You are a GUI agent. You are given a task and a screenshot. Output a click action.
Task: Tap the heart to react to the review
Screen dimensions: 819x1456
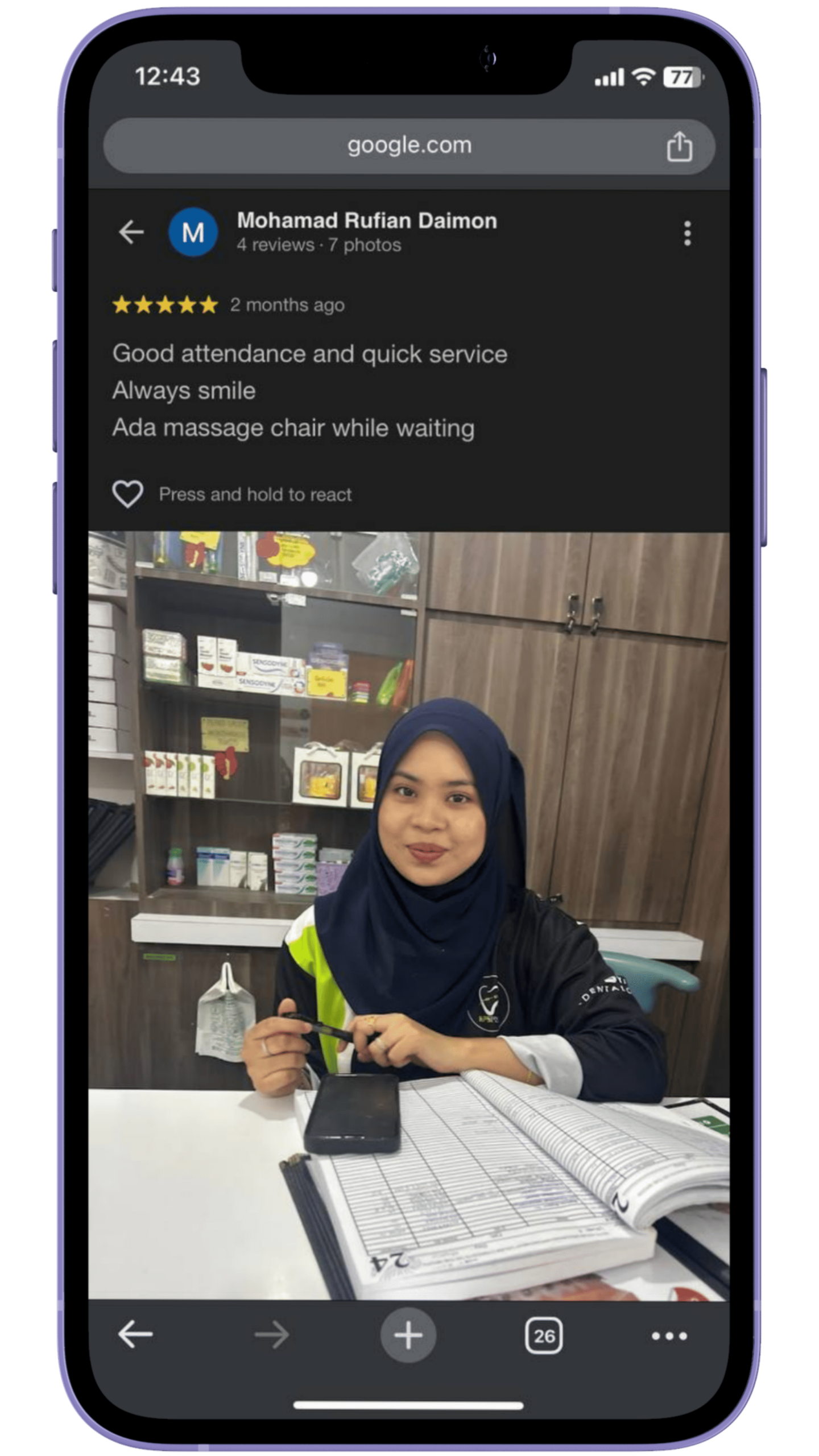(127, 494)
